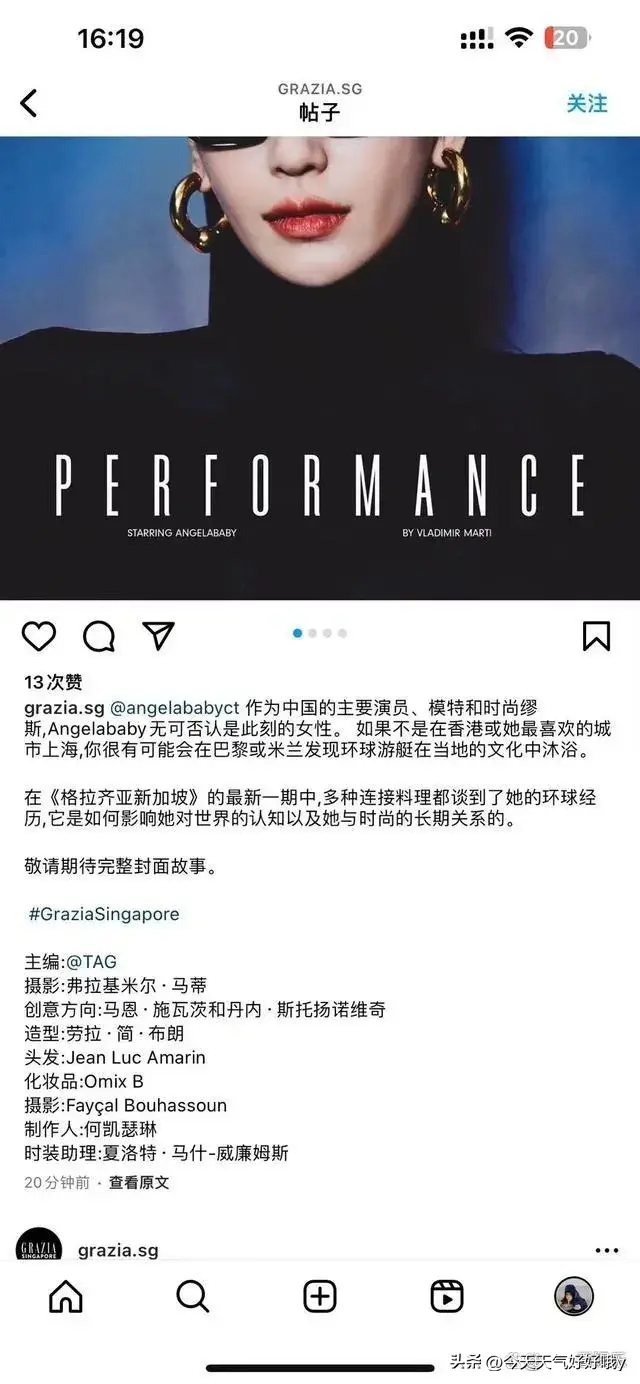Open the grazia.sg username in the caption

[64, 708]
